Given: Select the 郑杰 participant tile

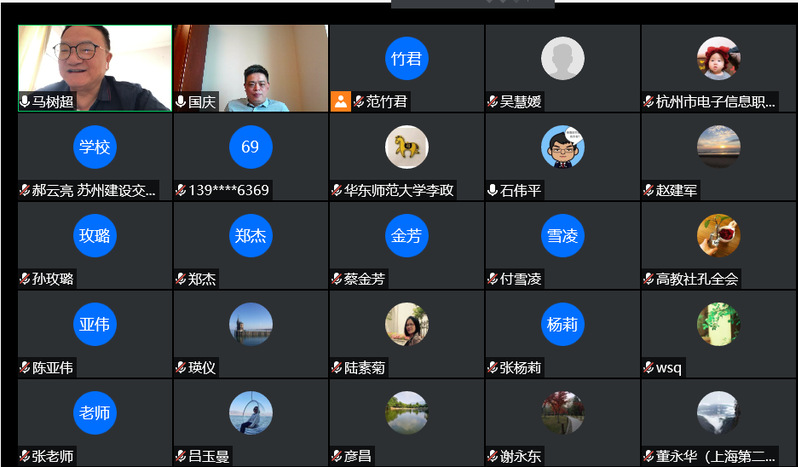Looking at the screenshot, I should pos(251,245).
